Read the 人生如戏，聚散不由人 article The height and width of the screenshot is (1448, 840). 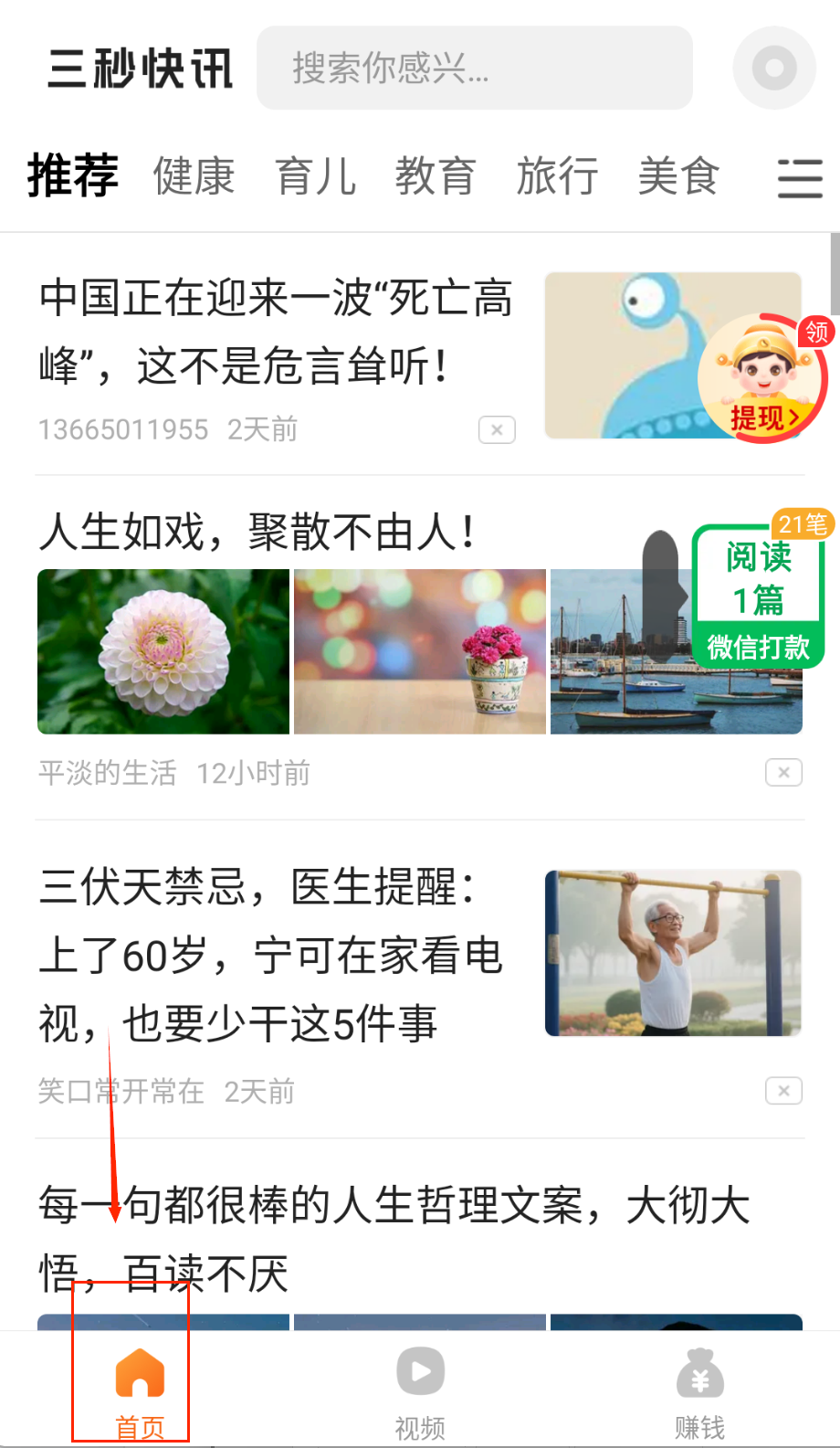click(x=257, y=532)
